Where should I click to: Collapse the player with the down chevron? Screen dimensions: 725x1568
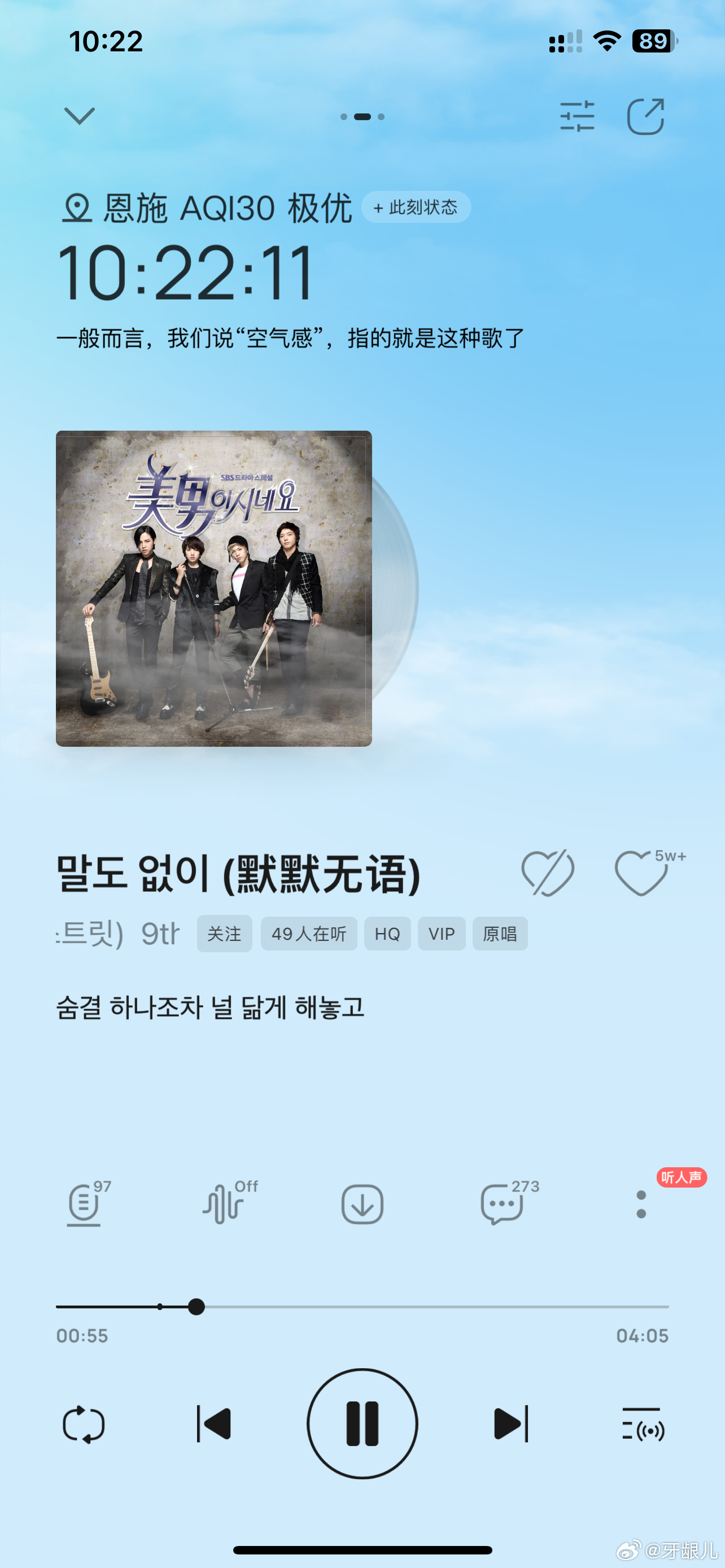click(x=80, y=116)
